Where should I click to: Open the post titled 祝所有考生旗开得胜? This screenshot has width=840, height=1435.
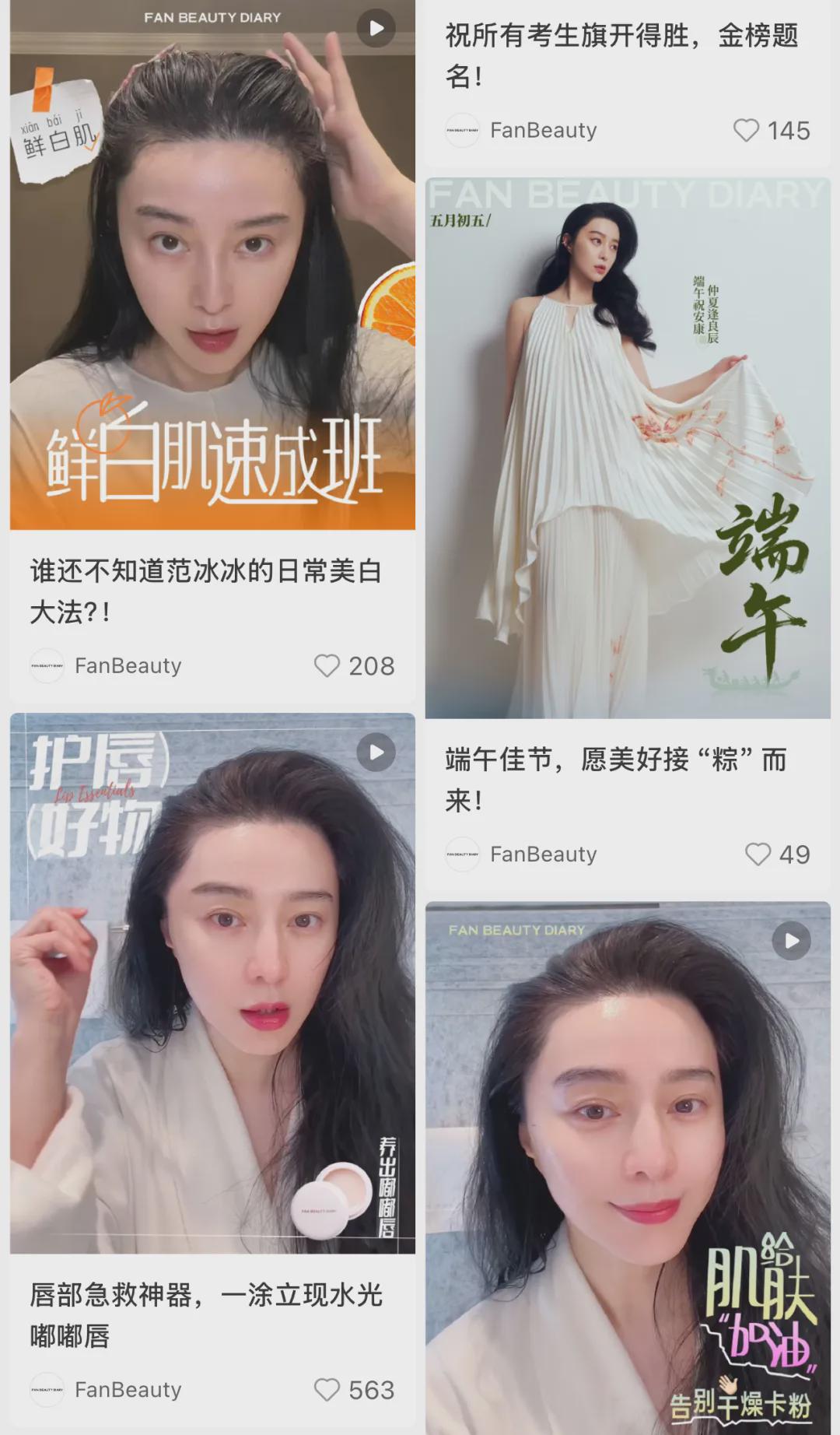[621, 56]
